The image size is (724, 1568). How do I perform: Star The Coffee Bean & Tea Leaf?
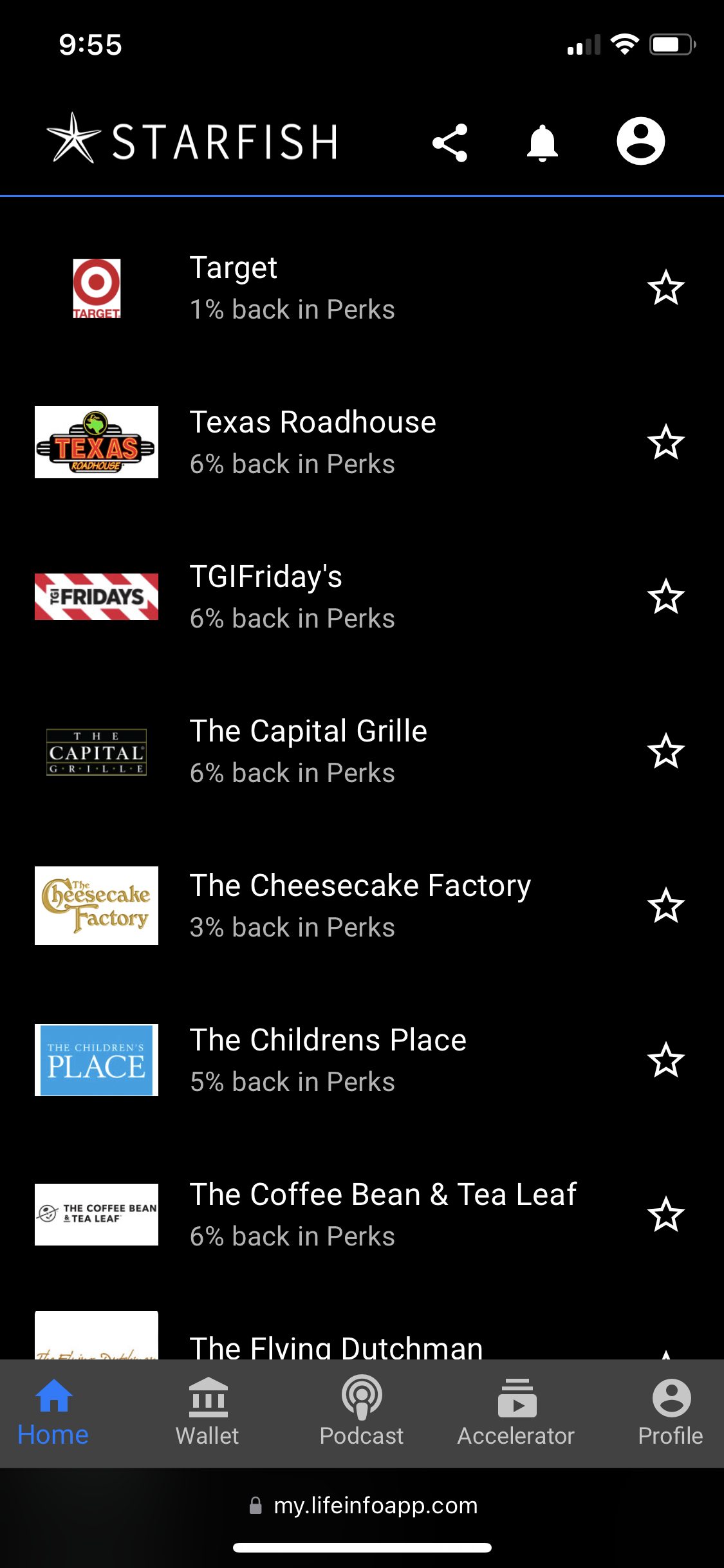(665, 1215)
